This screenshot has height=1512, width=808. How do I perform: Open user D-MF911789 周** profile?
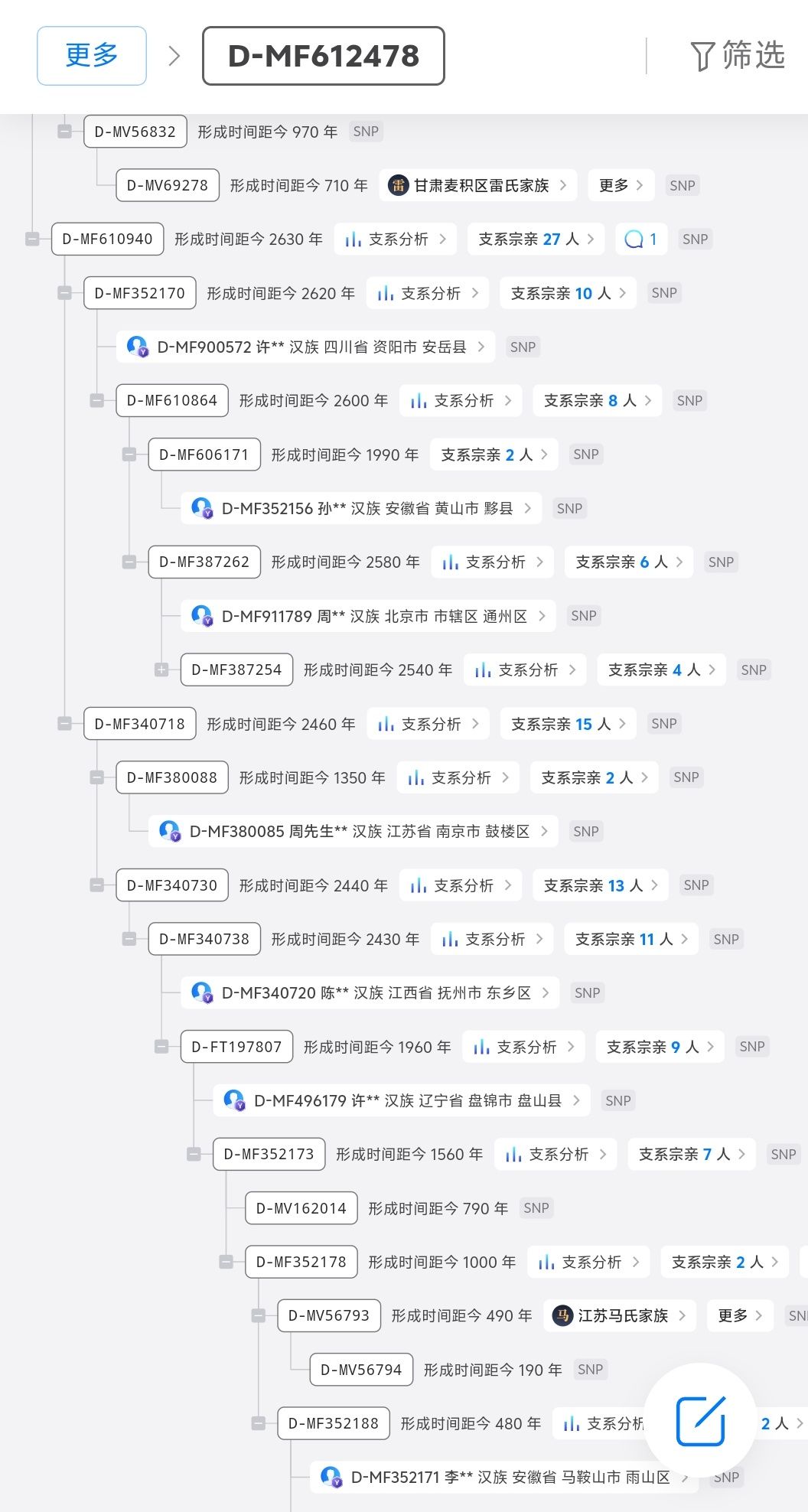click(x=367, y=616)
